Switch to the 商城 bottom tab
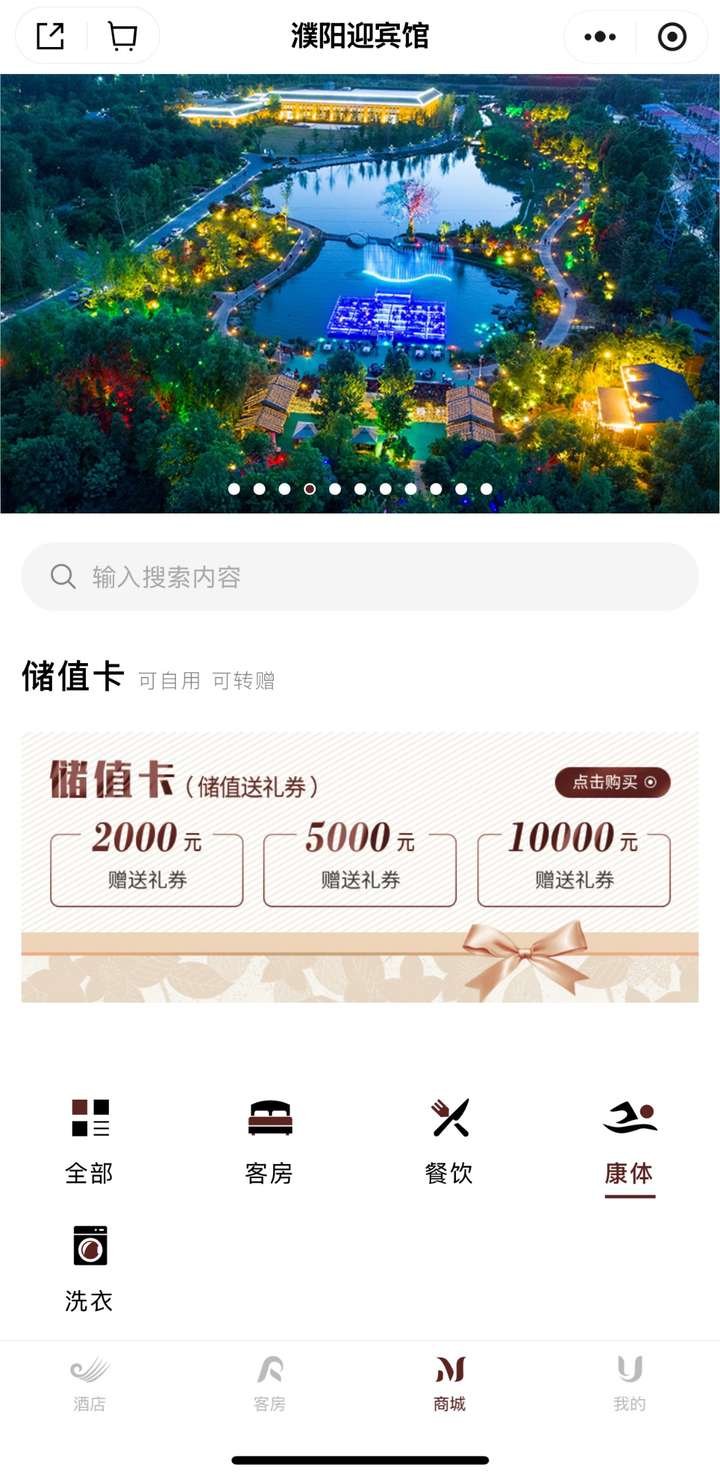Image resolution: width=720 pixels, height=1478 pixels. tap(450, 1384)
